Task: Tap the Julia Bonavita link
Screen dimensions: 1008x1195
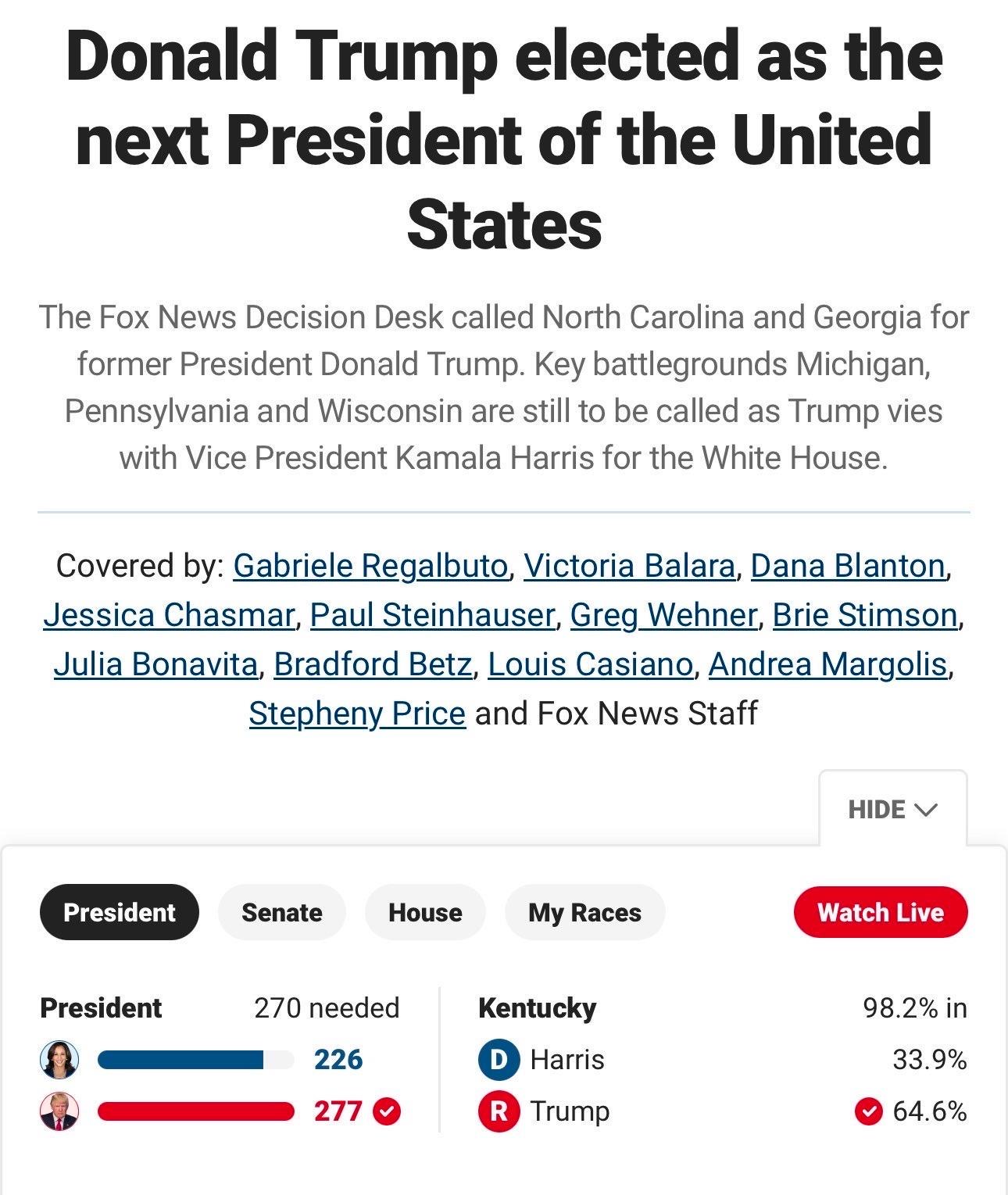Action: coord(155,664)
